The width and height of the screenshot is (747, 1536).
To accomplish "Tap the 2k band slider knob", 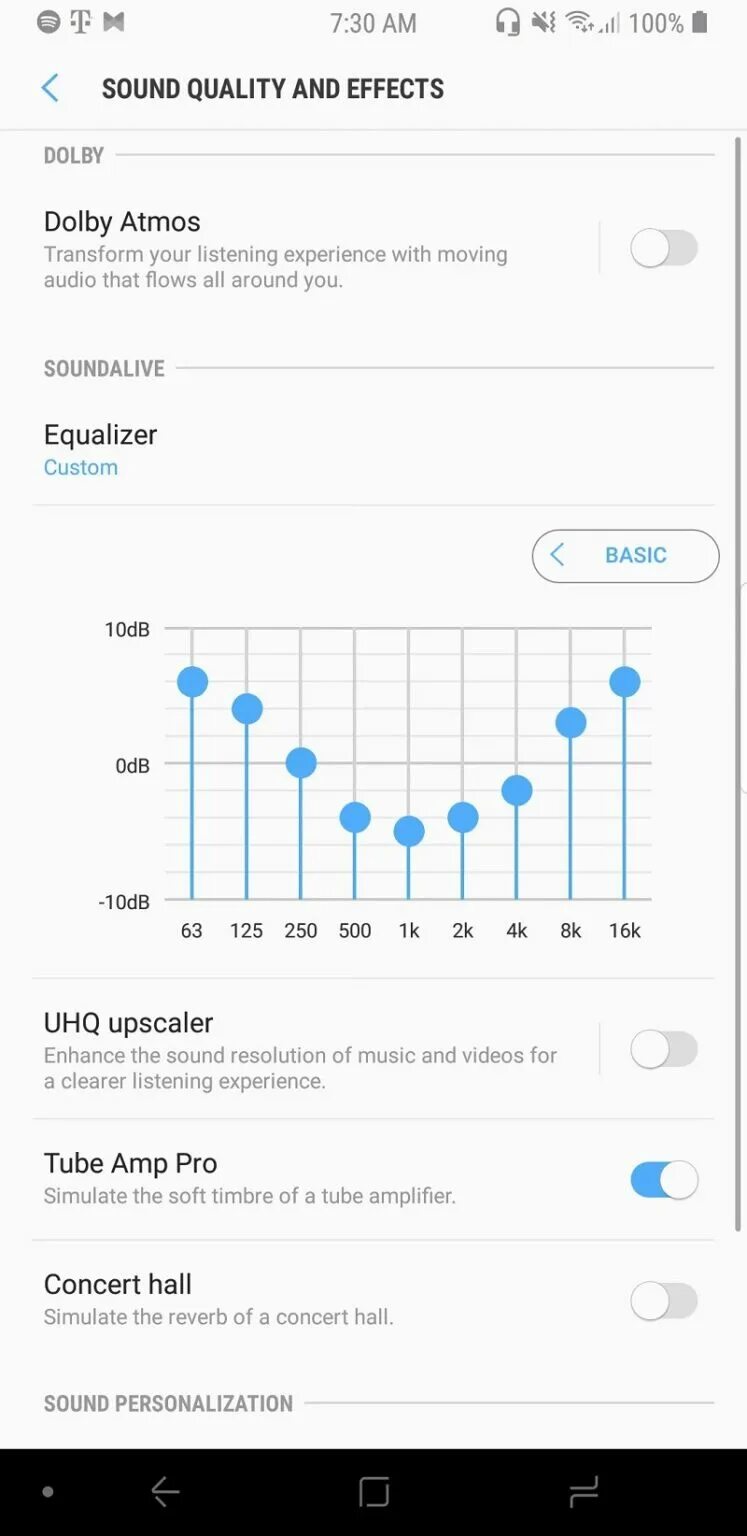I will (463, 817).
